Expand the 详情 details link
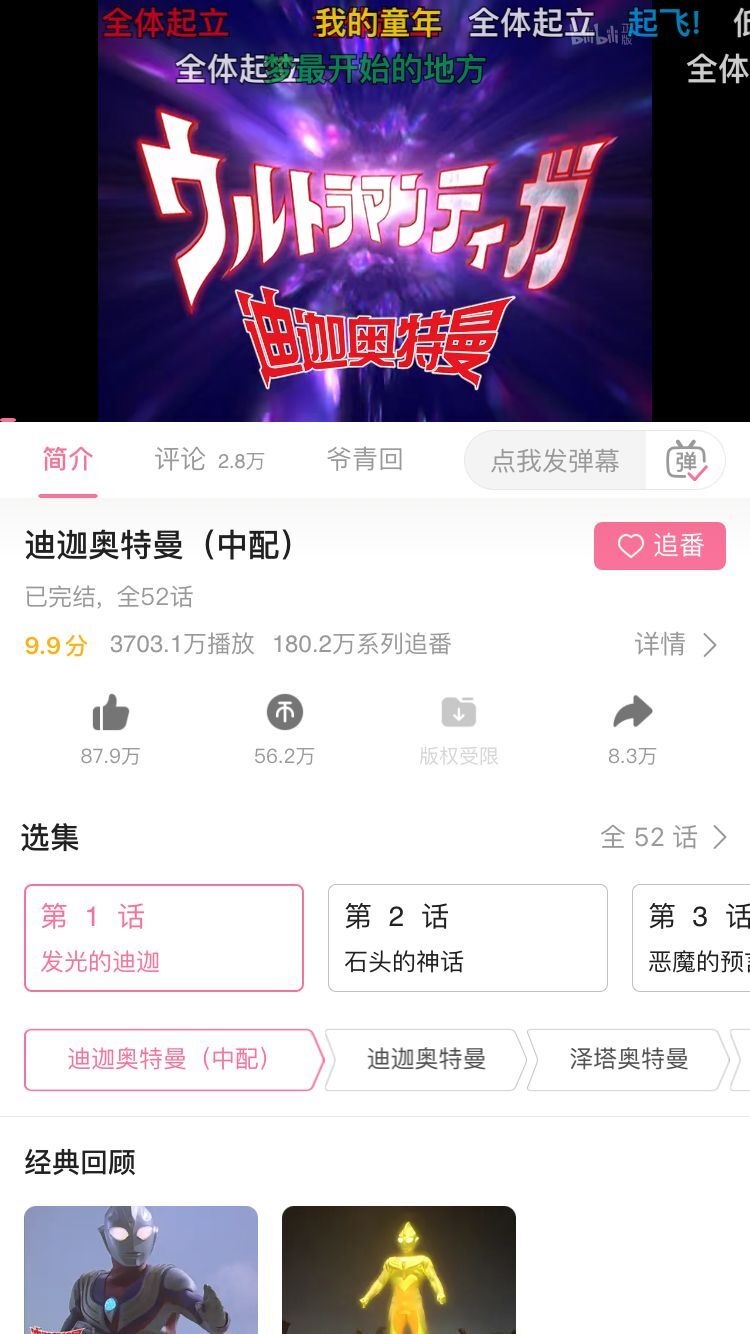Screen dimensions: 750x1334 [x=676, y=645]
